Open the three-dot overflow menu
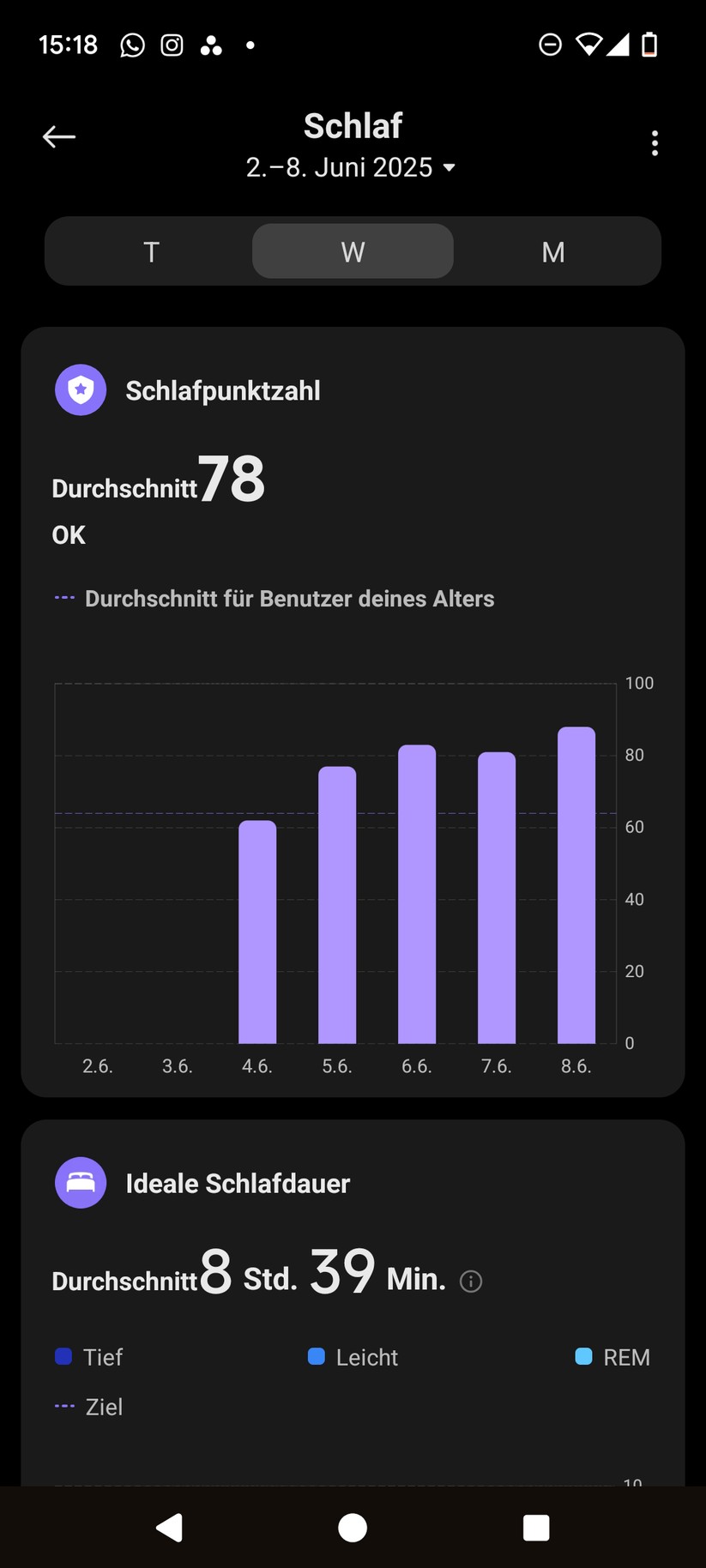 click(655, 143)
